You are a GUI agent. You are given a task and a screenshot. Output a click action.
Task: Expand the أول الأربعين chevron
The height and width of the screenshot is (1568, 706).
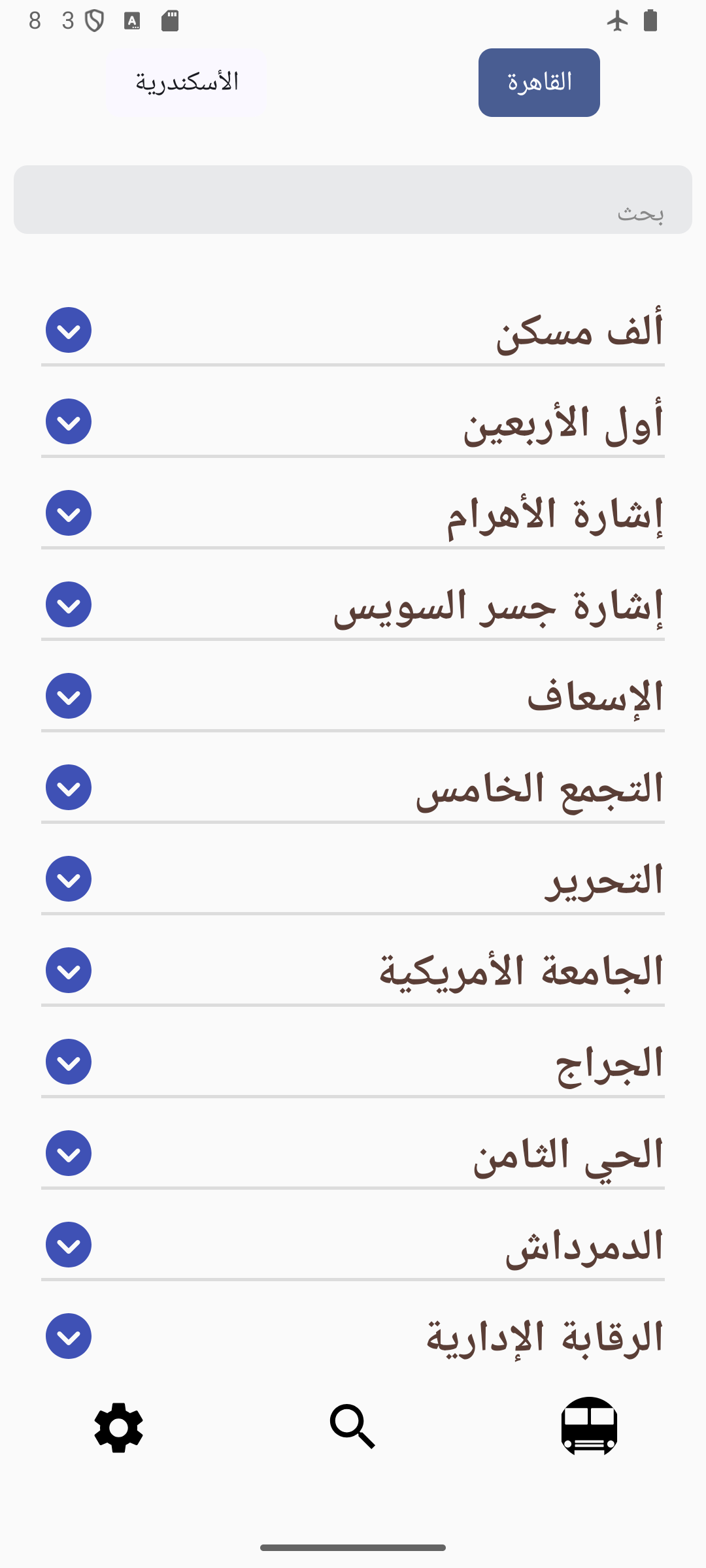[69, 421]
